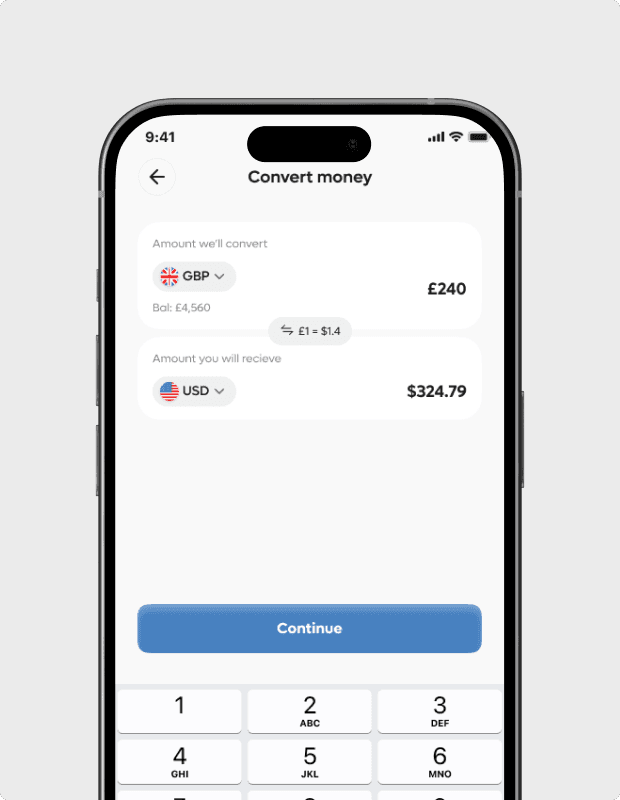Enter digit 1 on the keypad

pyautogui.click(x=180, y=710)
